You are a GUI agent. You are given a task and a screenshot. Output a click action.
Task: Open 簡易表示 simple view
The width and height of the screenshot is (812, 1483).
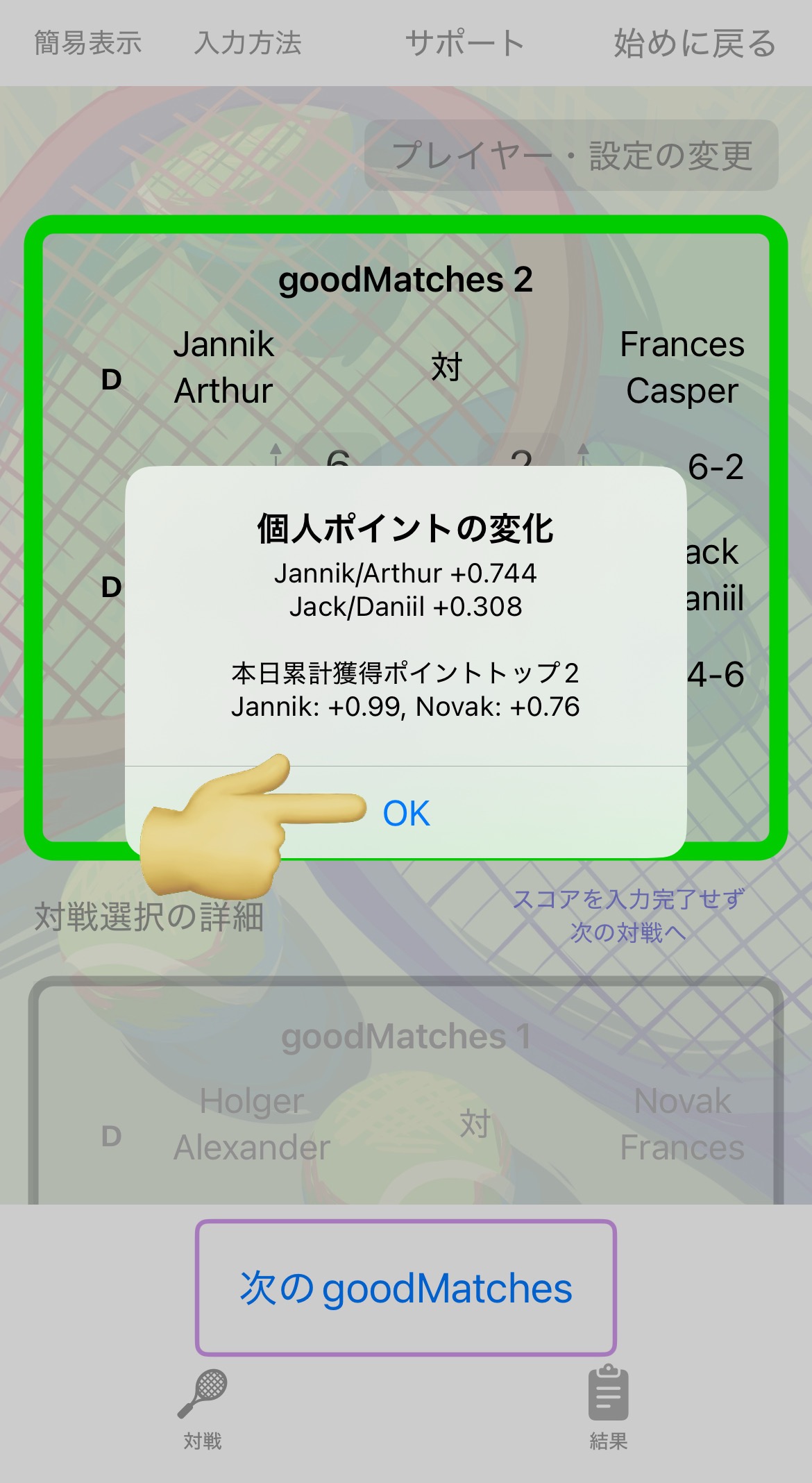[88, 43]
